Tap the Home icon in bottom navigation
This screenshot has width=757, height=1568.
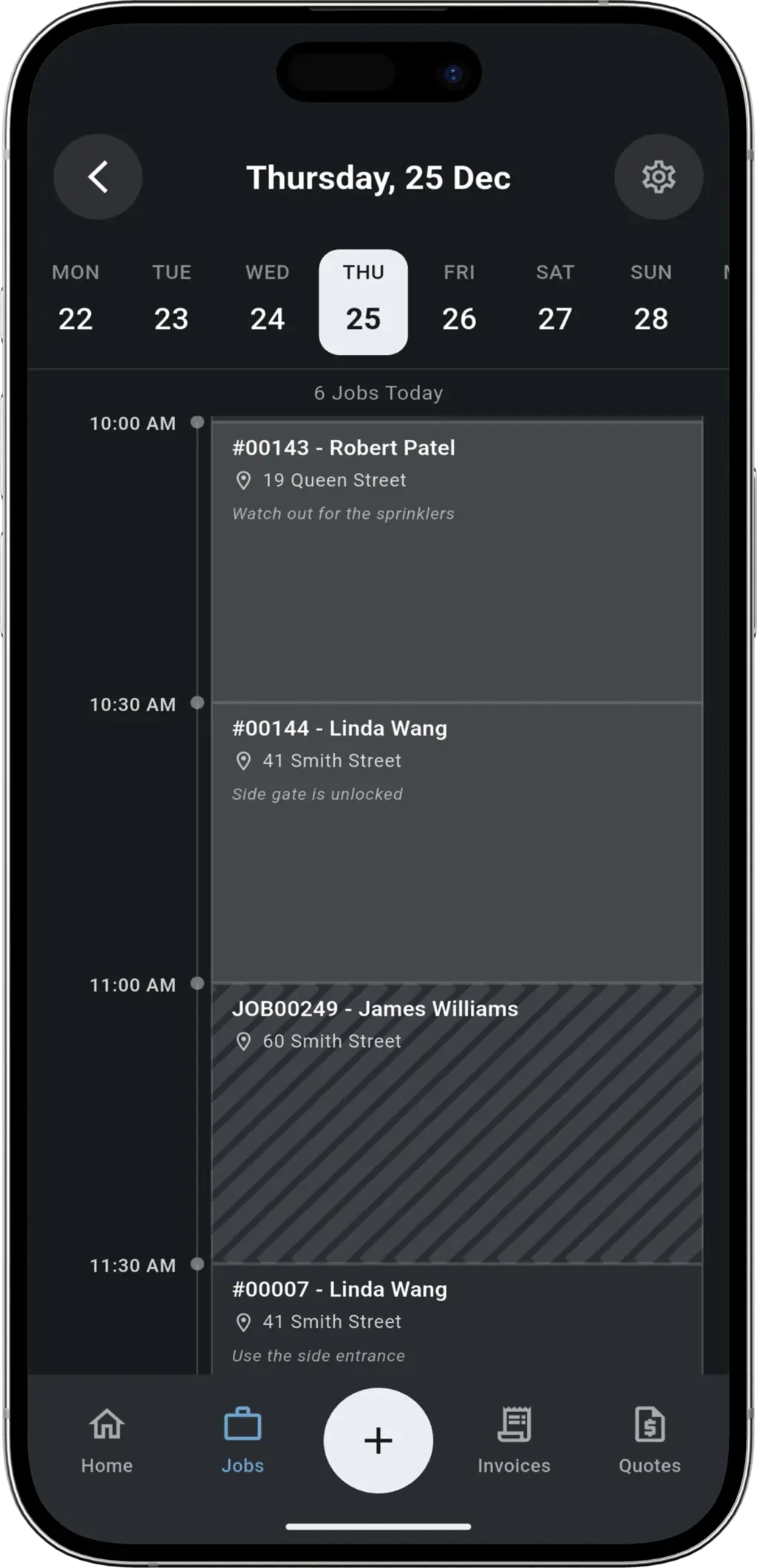point(107,1425)
